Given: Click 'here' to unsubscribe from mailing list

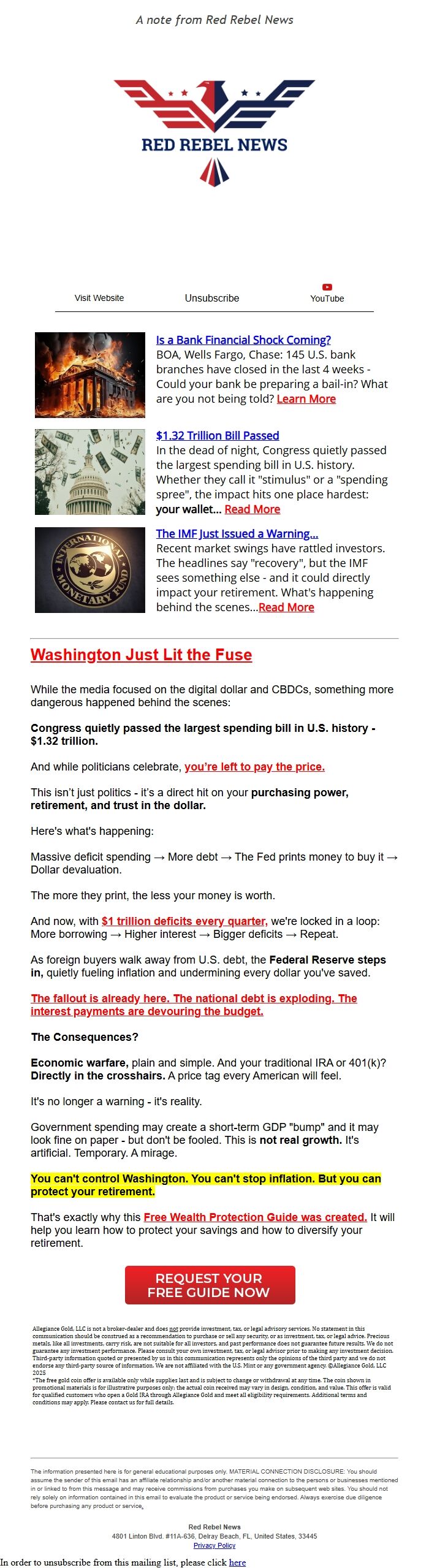Looking at the screenshot, I should point(237,1558).
